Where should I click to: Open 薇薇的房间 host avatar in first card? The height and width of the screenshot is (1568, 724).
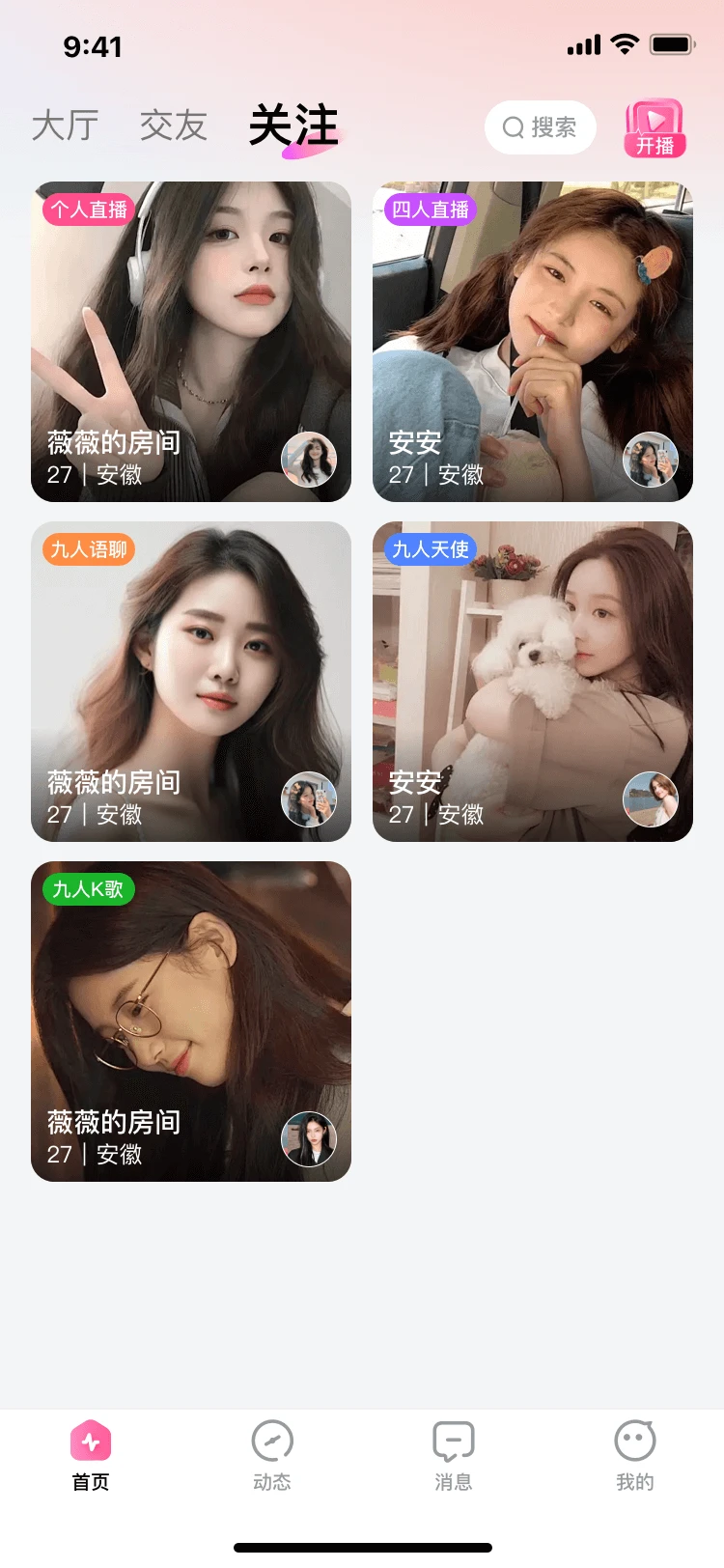309,460
